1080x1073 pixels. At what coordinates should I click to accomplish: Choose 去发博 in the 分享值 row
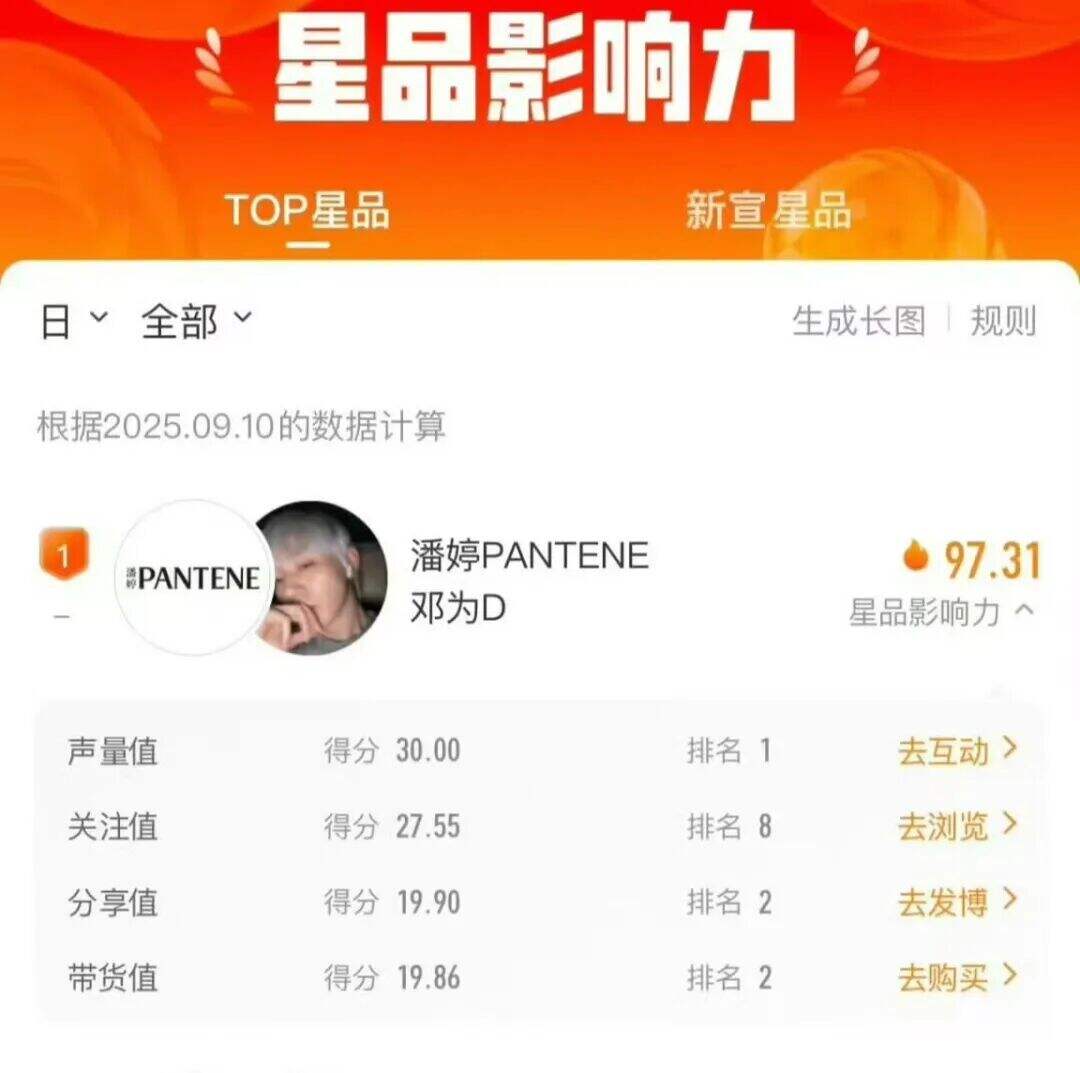click(956, 902)
